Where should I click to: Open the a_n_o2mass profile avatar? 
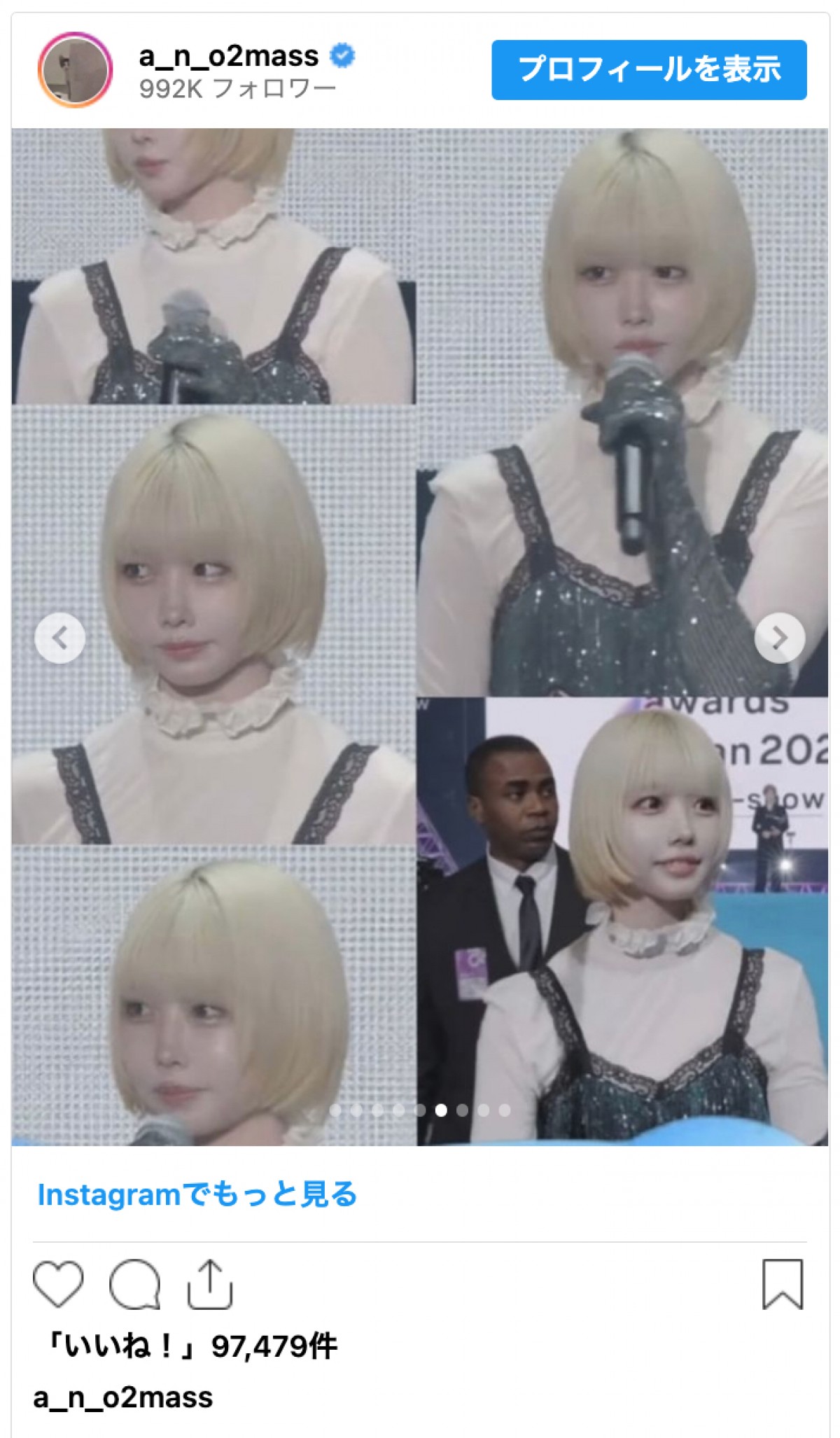coord(75,69)
